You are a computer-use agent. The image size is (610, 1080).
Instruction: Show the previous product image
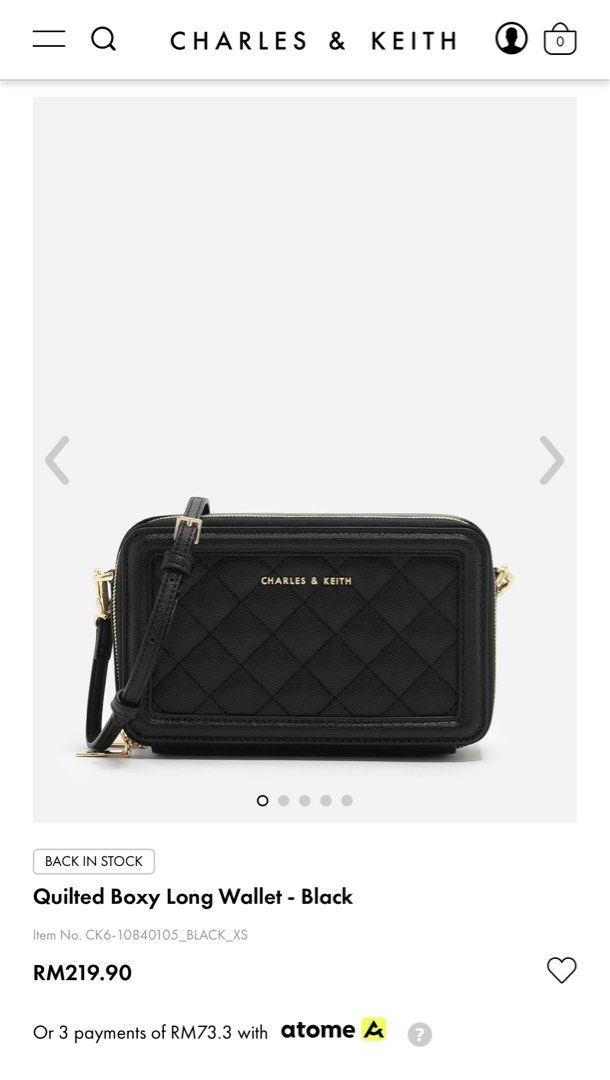point(57,460)
